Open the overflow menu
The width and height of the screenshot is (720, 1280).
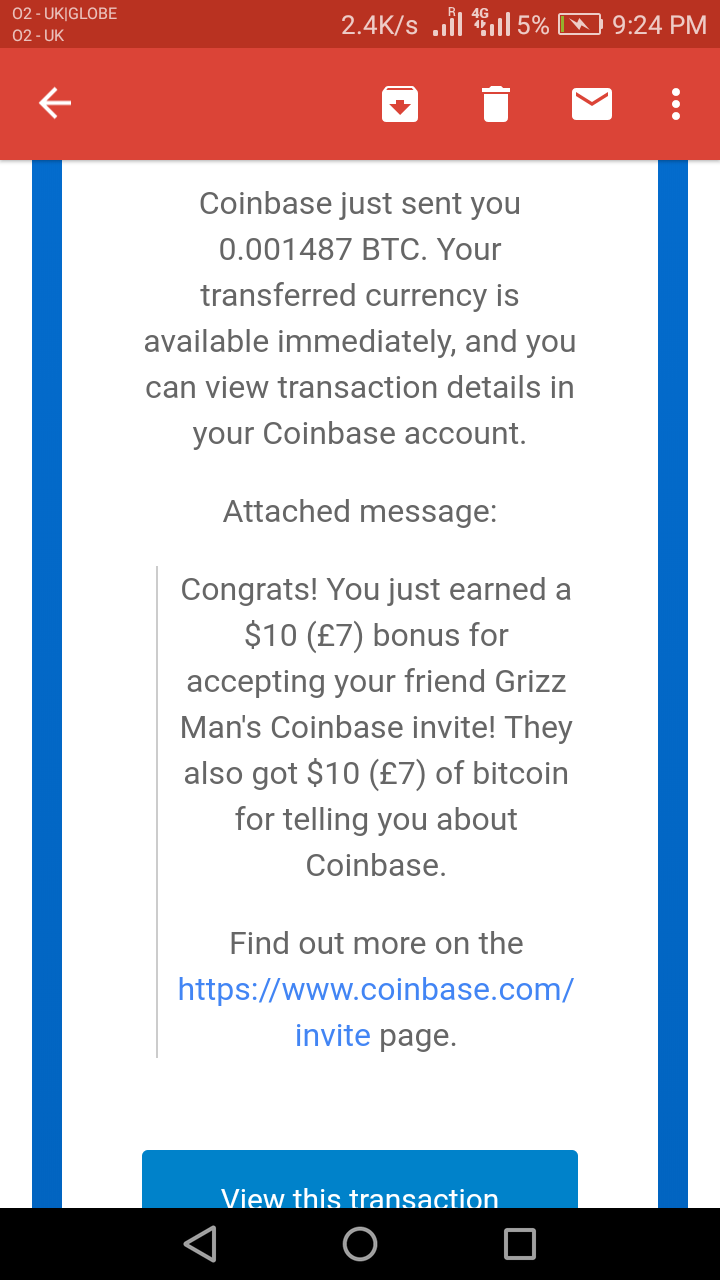pos(677,103)
